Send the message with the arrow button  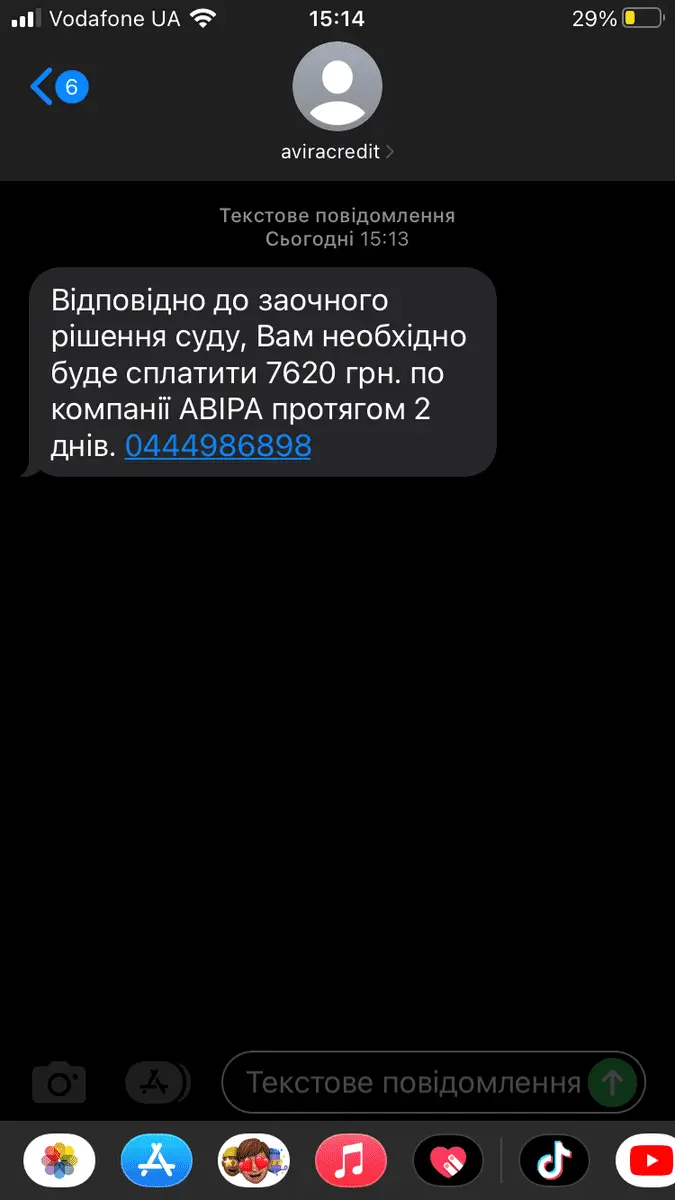point(613,1081)
